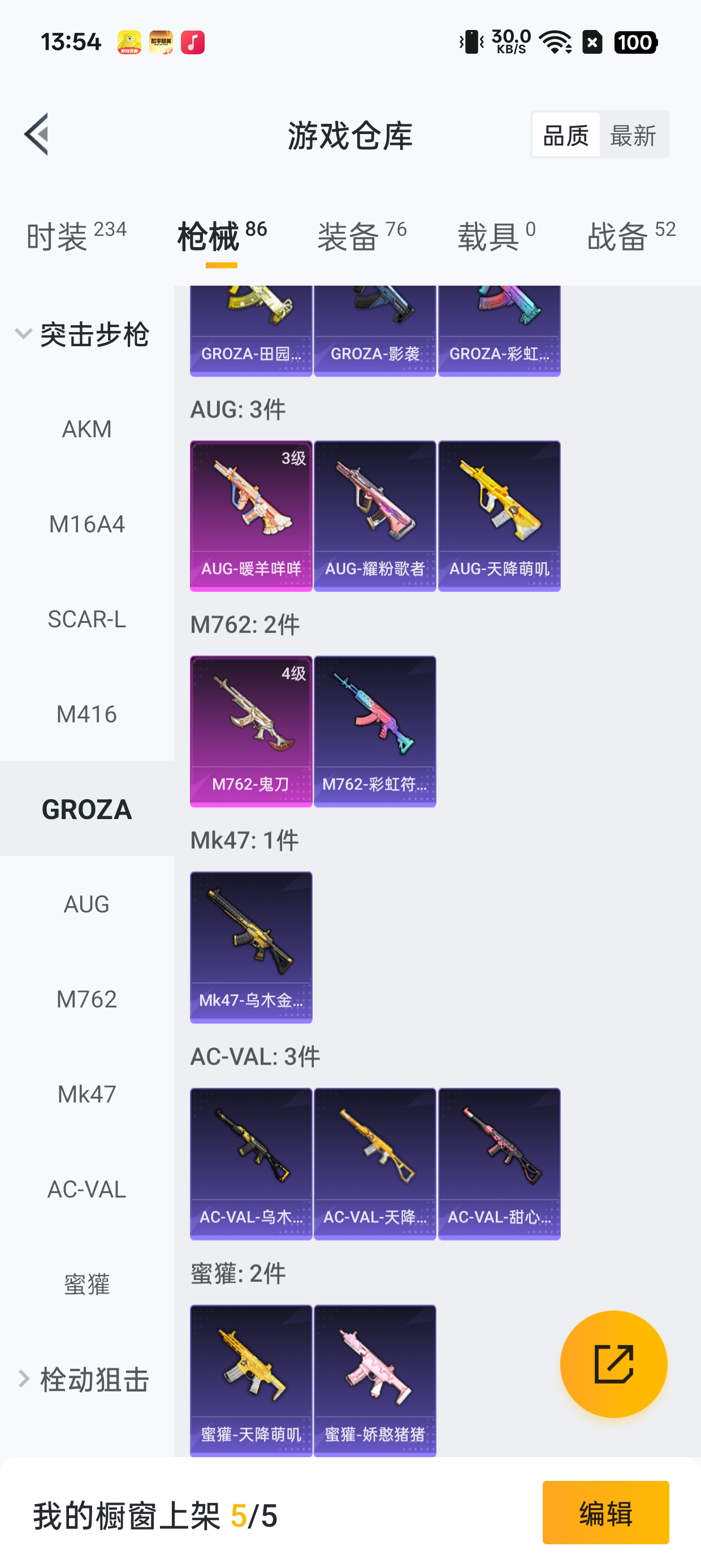View the Mk47-乌木金 skin tile

250,947
